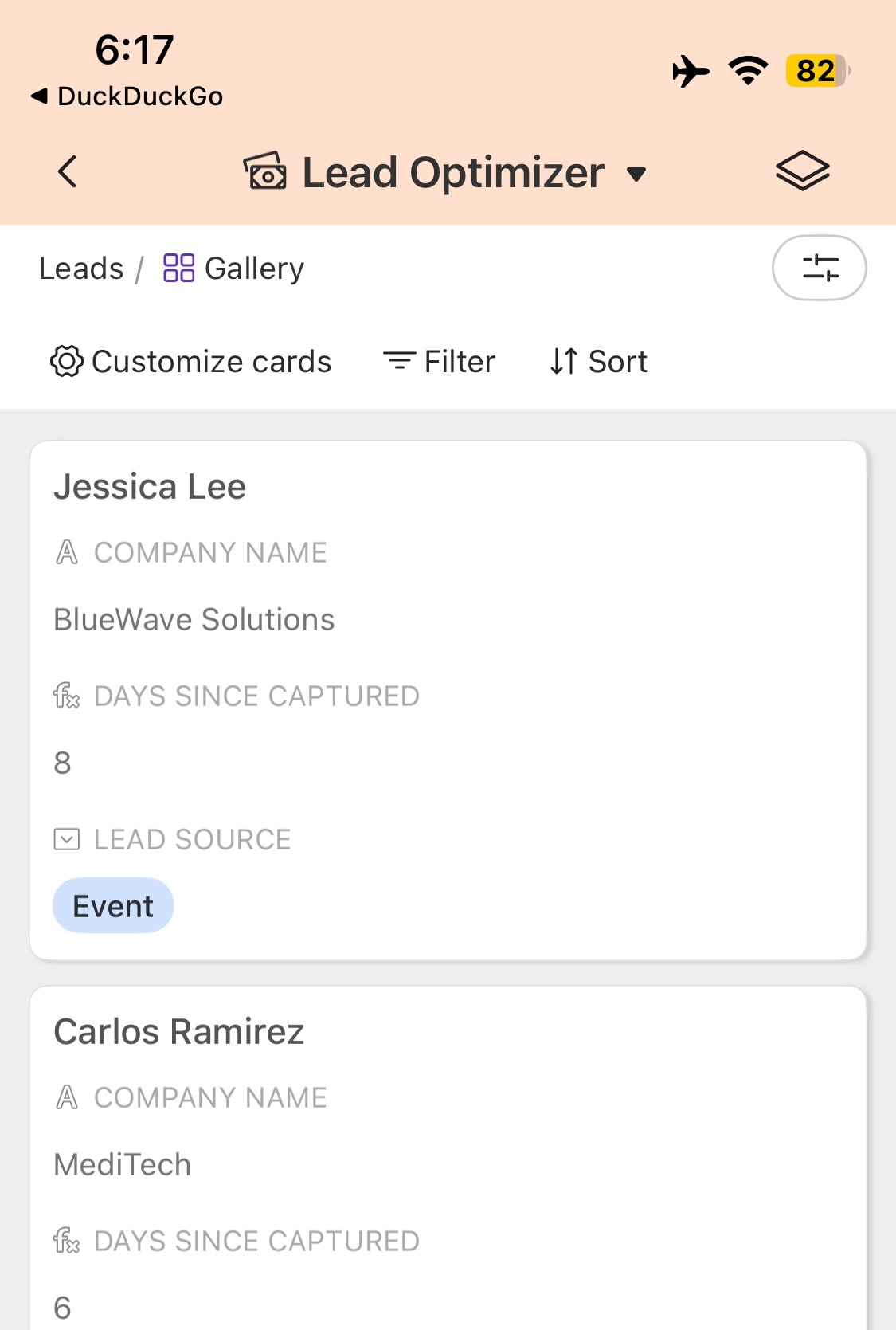Tap the single-select icon beside Lead Source
896x1330 pixels.
click(x=67, y=838)
